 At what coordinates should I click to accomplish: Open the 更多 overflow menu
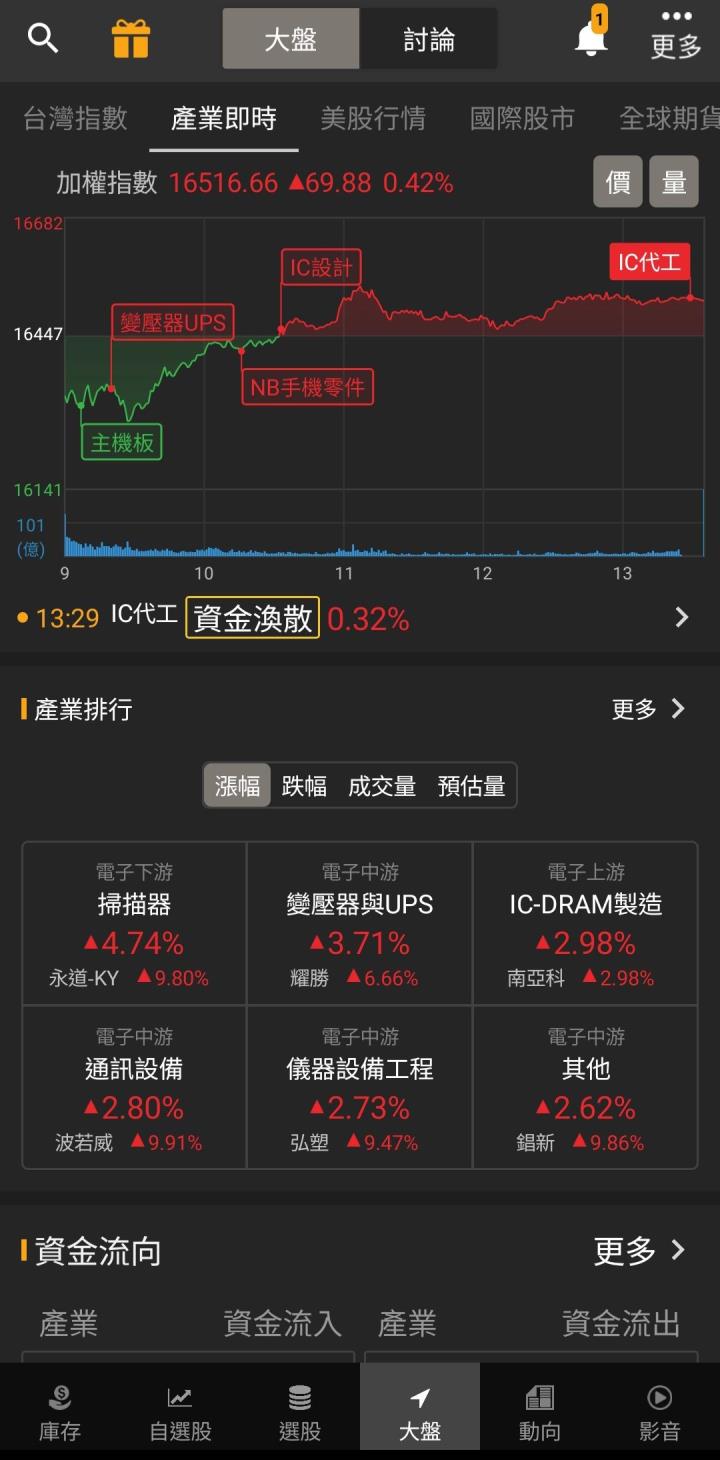click(675, 38)
